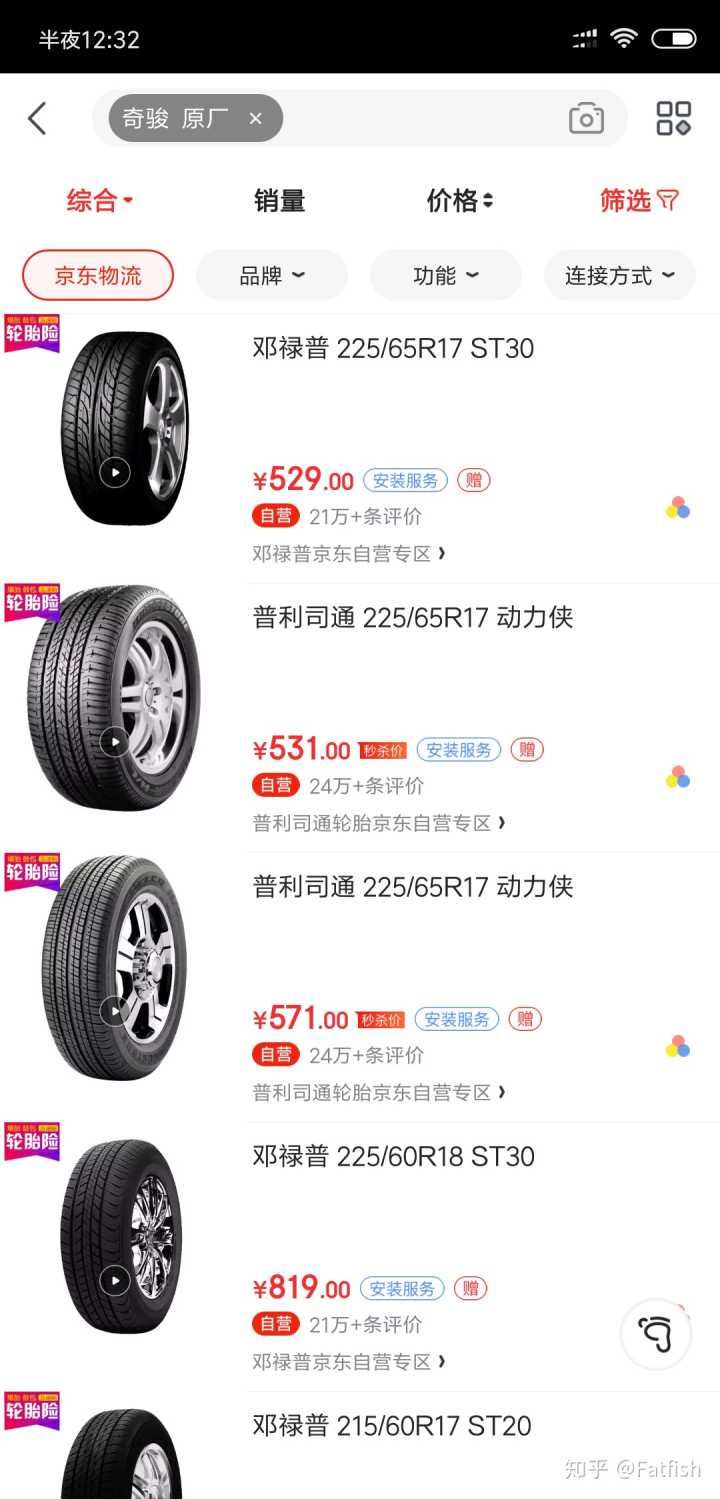Visit 普利司通轮胎京东自营专区 under the ¥531.00 tire
Screen dimensions: 720x1499
click(x=378, y=824)
